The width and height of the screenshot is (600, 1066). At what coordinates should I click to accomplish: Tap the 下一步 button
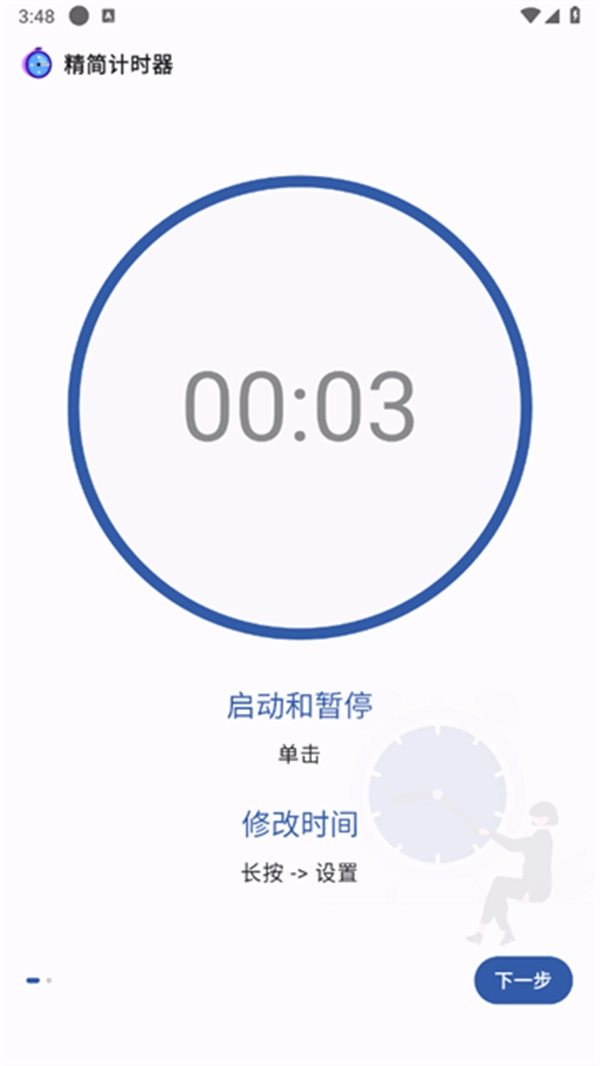(x=523, y=980)
